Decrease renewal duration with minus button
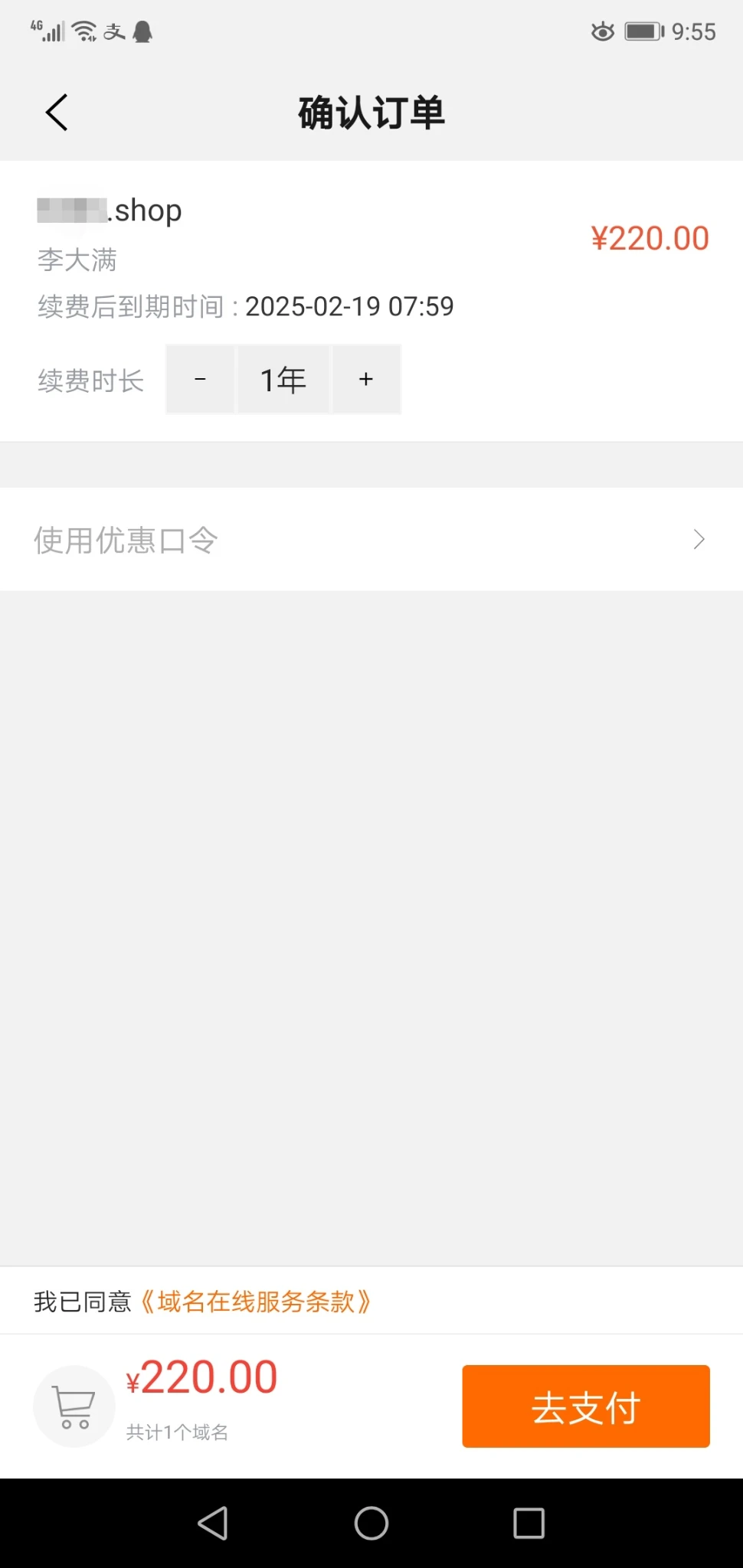 (200, 379)
